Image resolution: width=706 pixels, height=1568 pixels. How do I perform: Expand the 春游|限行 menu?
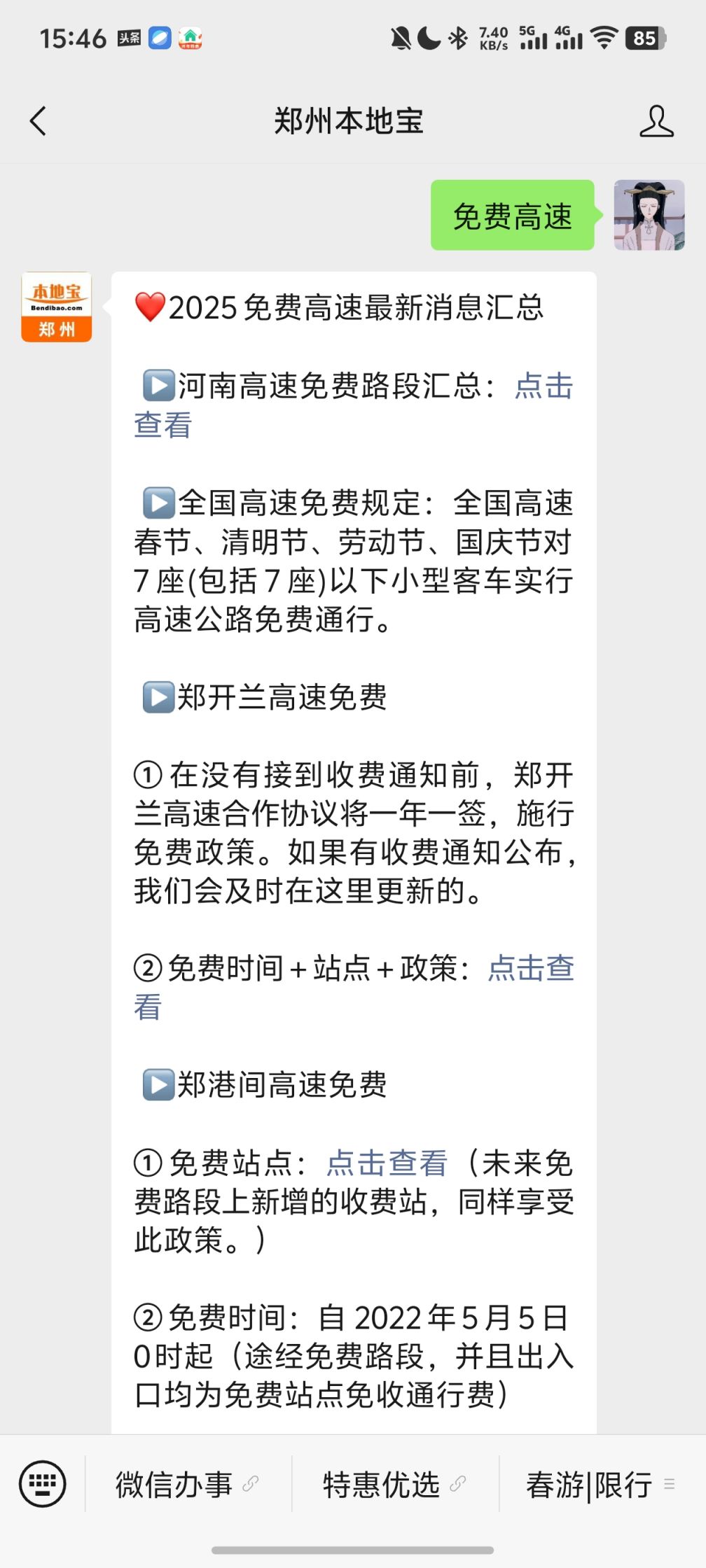[600, 1484]
